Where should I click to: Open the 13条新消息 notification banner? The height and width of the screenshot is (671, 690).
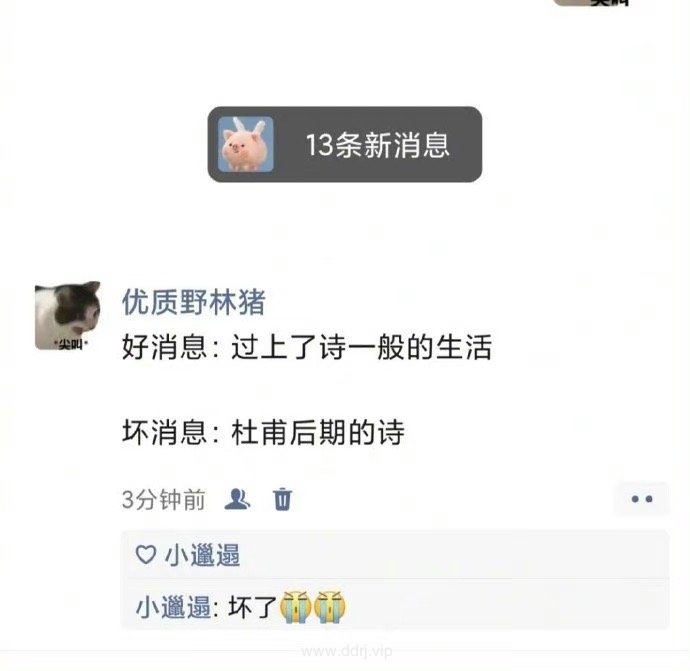[x=344, y=145]
